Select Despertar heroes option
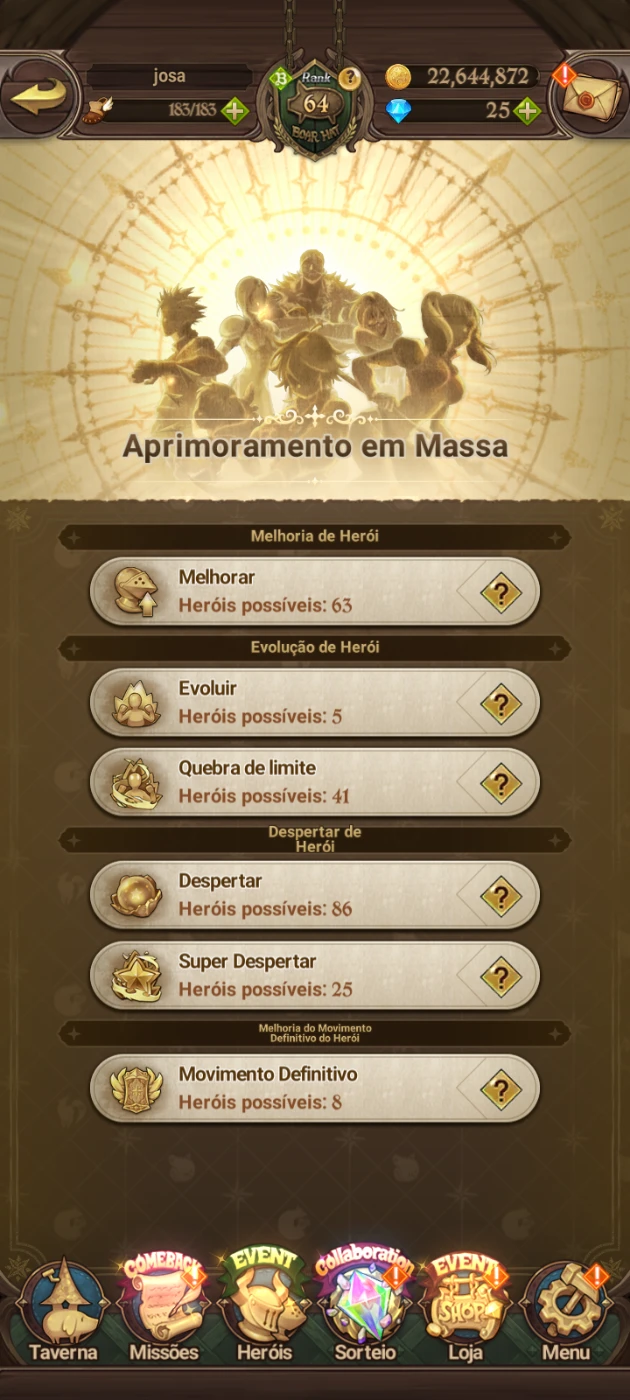The image size is (630, 1400). pos(280,896)
